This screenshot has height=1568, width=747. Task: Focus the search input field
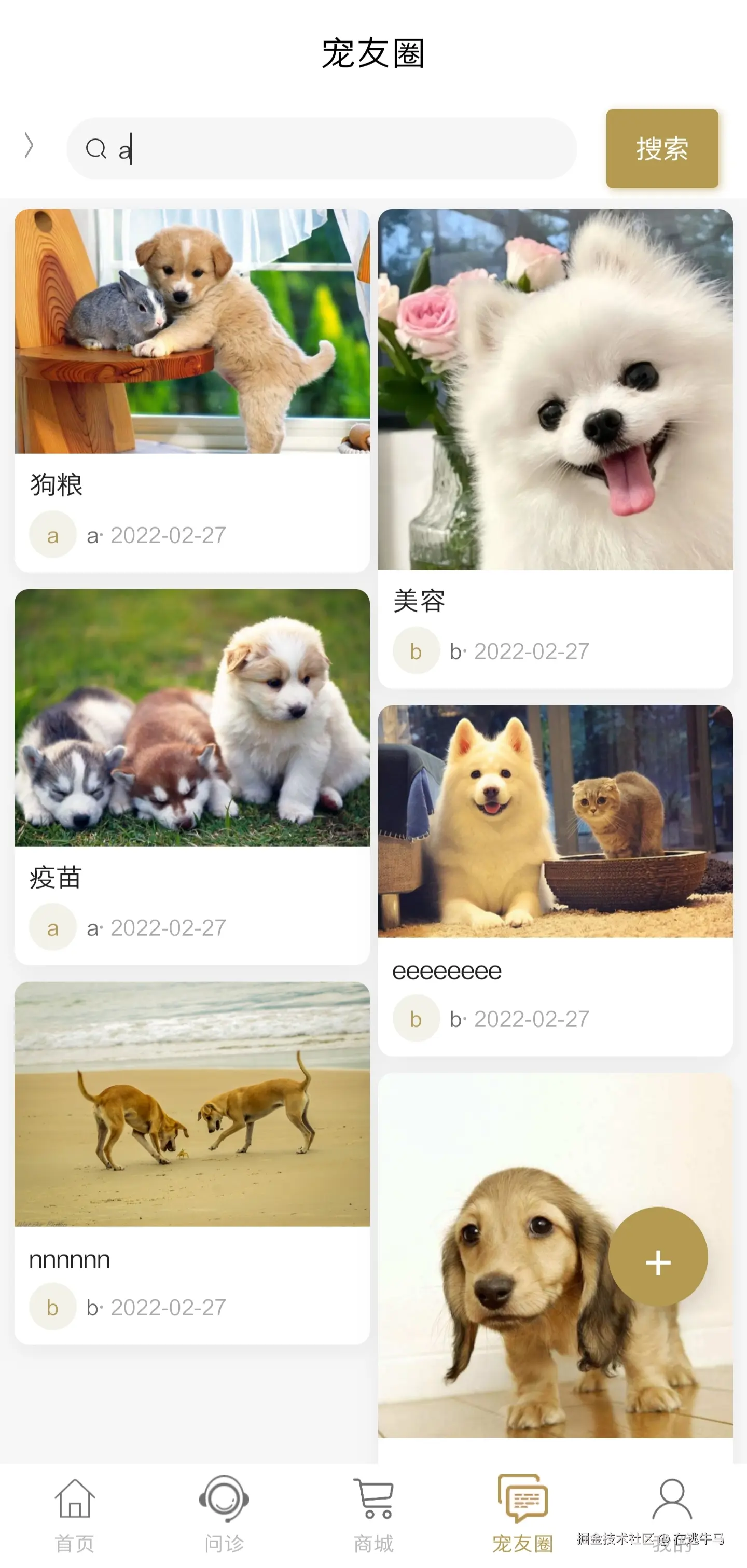point(341,148)
